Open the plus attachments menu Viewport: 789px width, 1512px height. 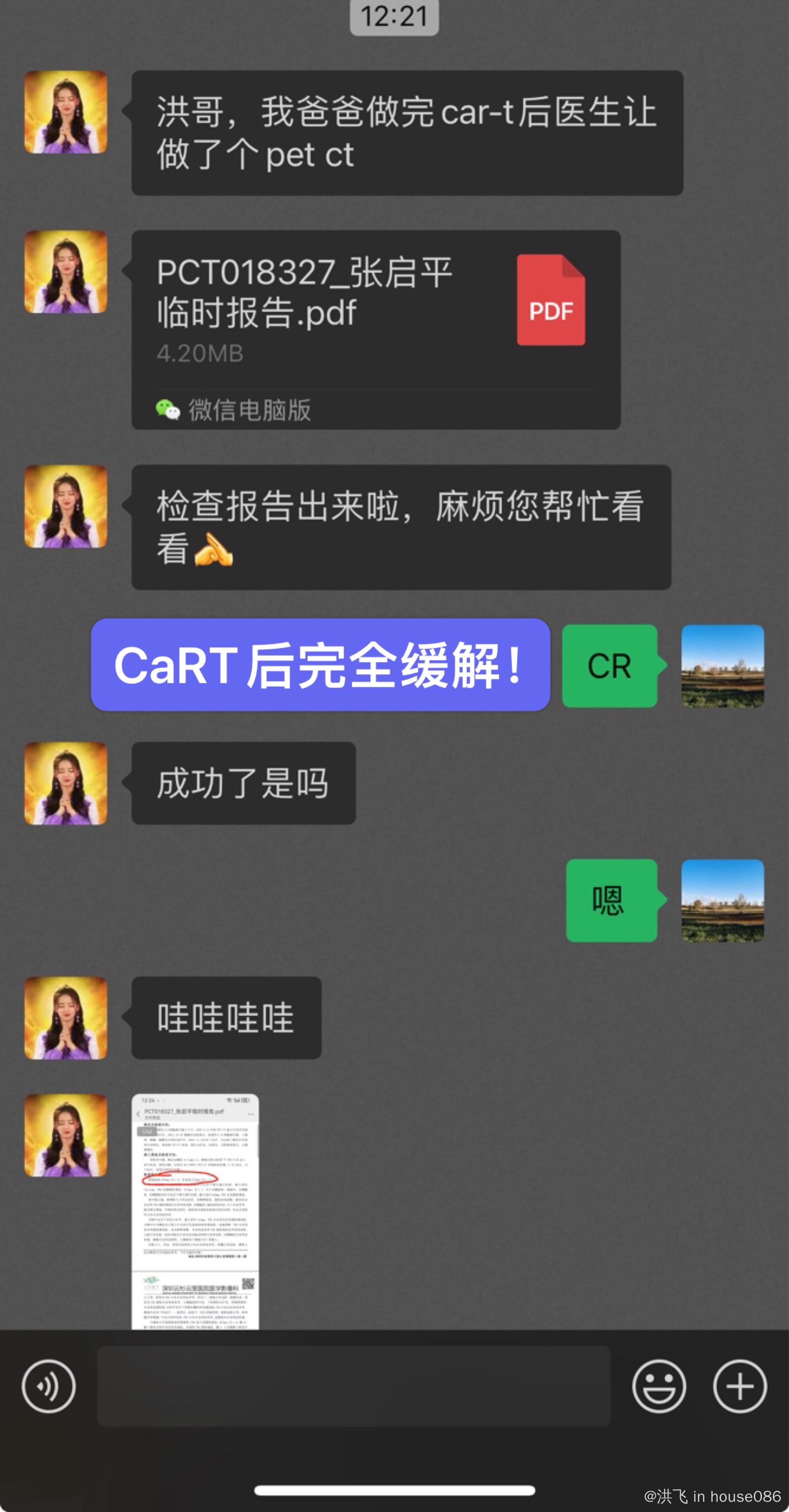(x=740, y=1386)
